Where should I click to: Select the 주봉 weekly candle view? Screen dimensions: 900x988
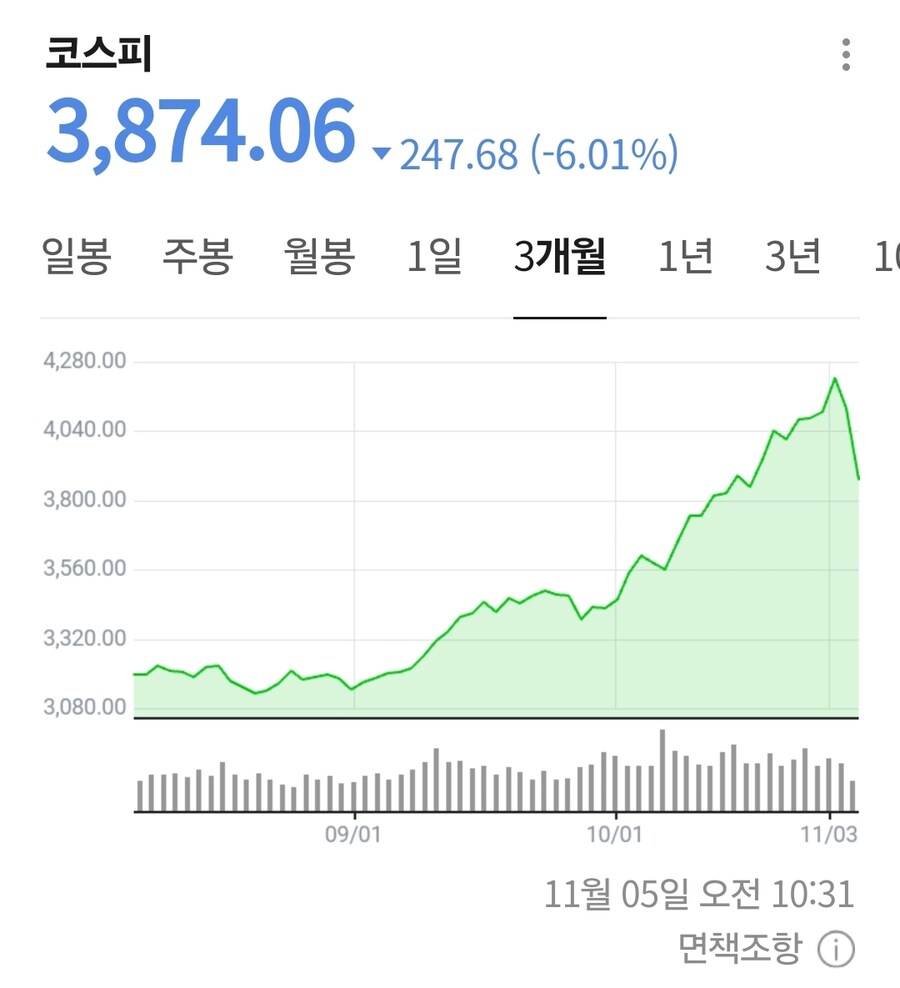(x=198, y=257)
